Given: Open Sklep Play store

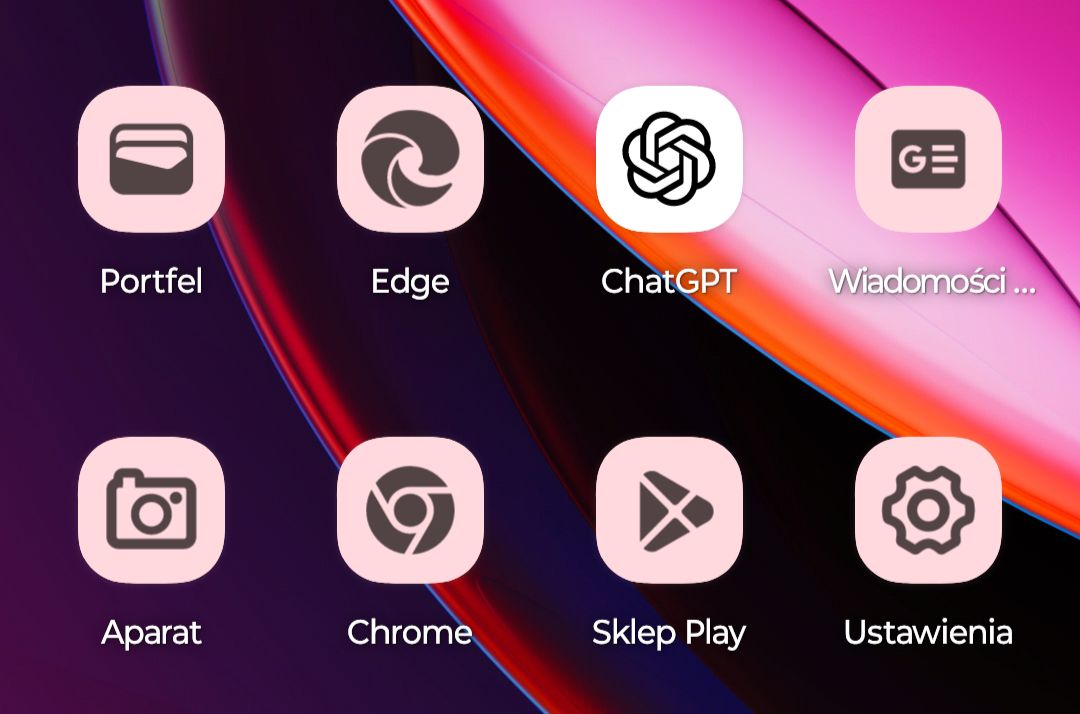Looking at the screenshot, I should pos(669,510).
